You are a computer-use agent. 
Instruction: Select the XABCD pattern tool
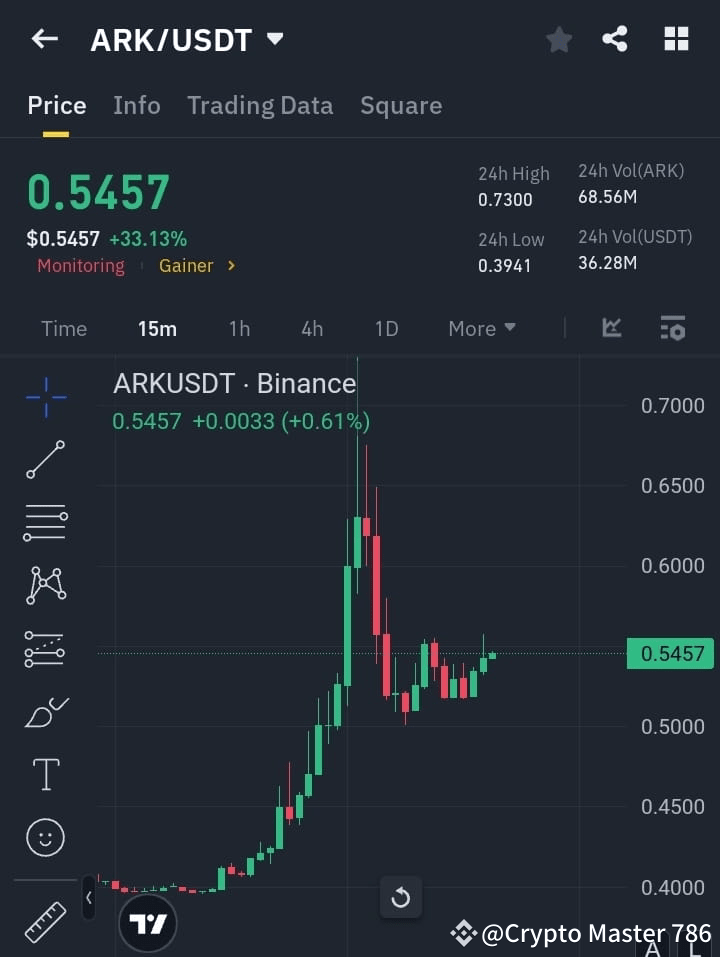tap(45, 586)
